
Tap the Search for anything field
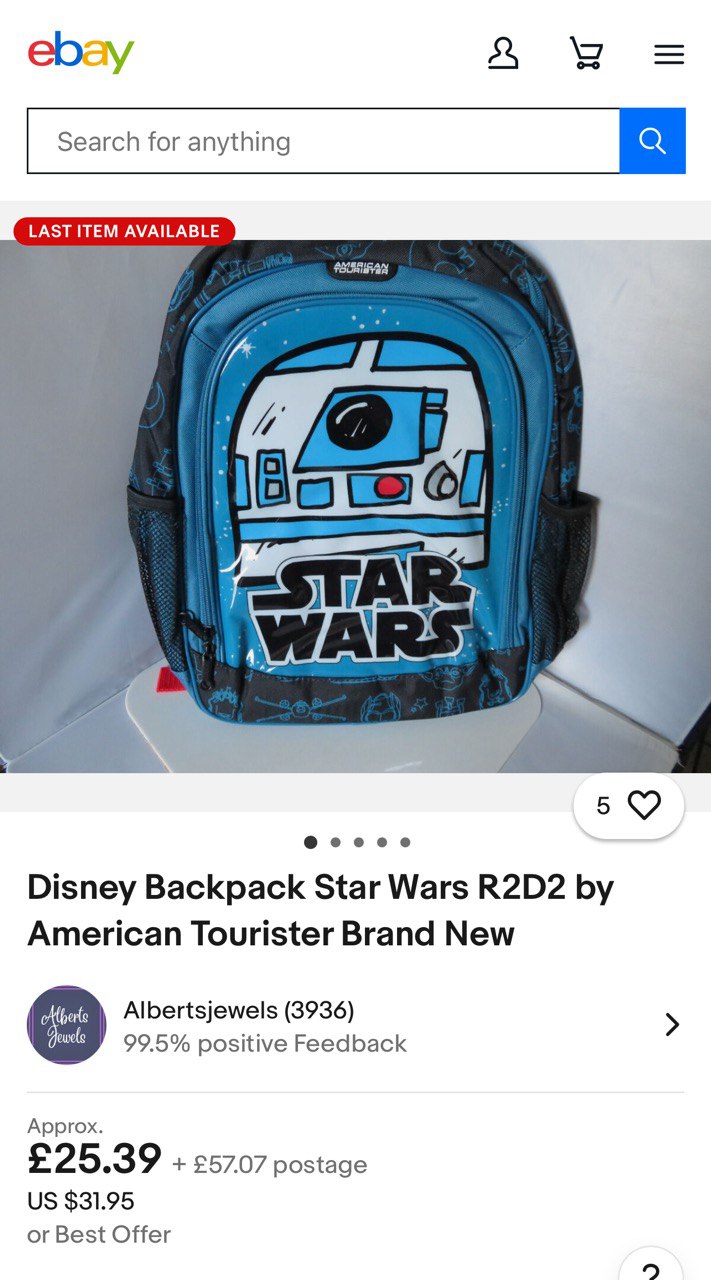point(323,141)
